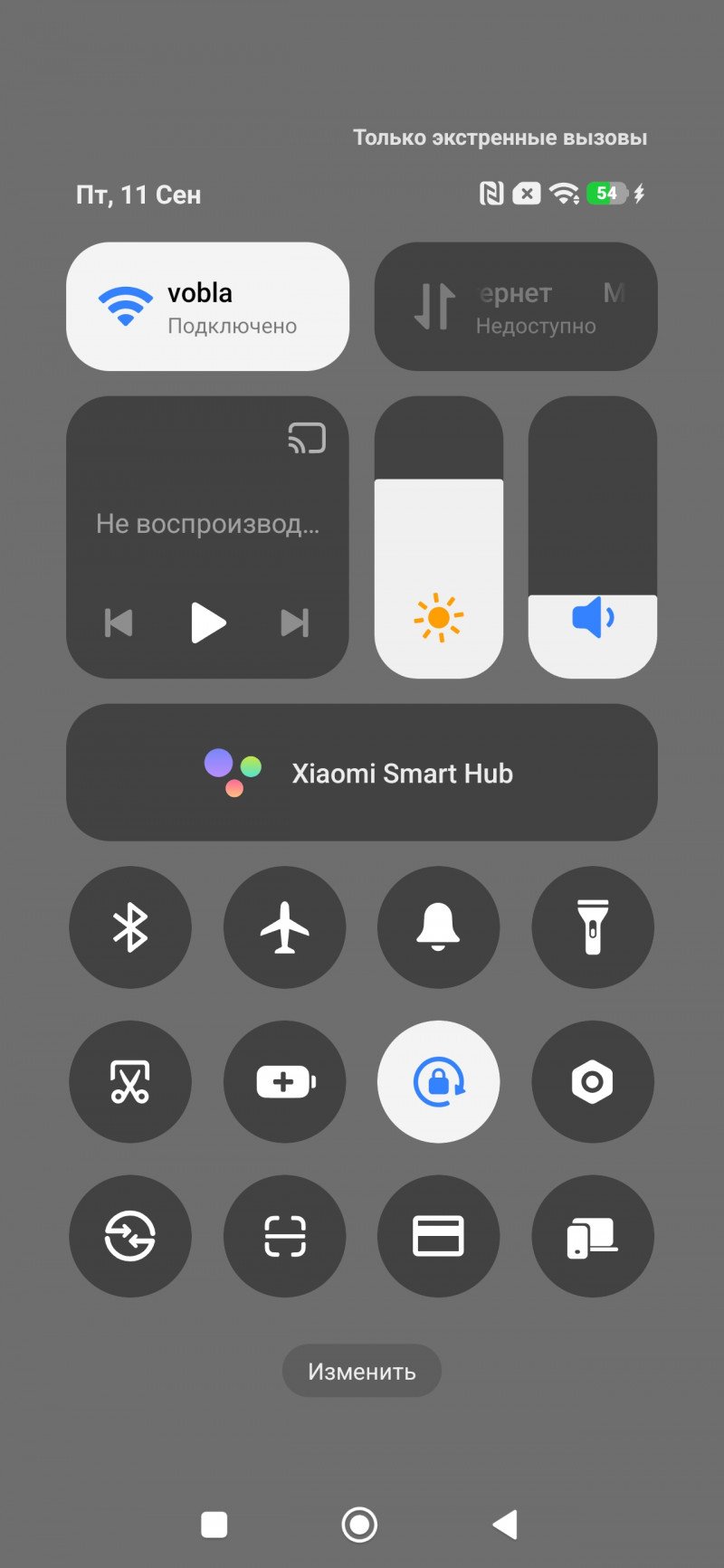Tap Изменить to edit tiles
724x1568 pixels.
point(362,1371)
